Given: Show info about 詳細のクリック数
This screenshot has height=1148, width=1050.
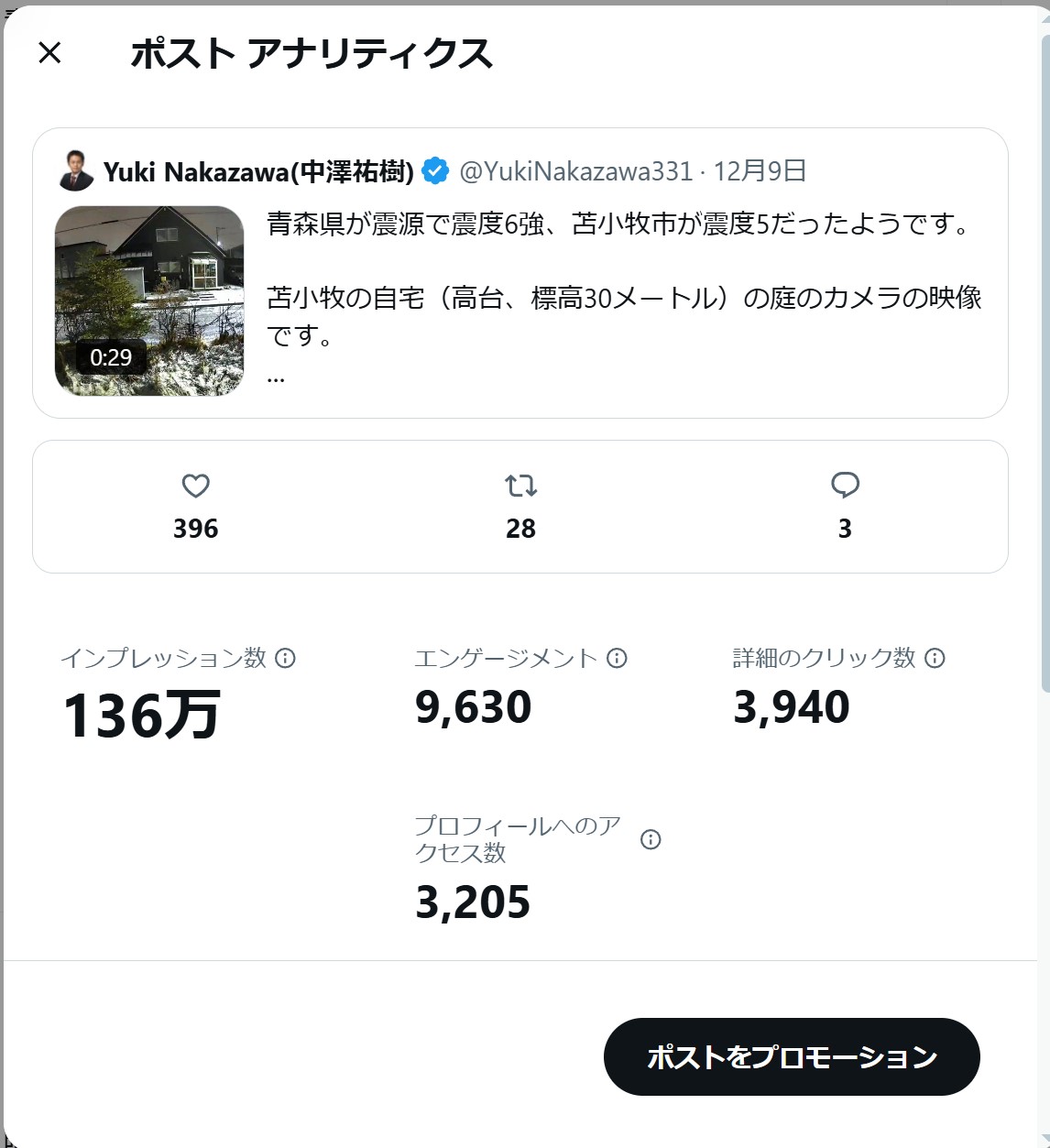Looking at the screenshot, I should [935, 658].
